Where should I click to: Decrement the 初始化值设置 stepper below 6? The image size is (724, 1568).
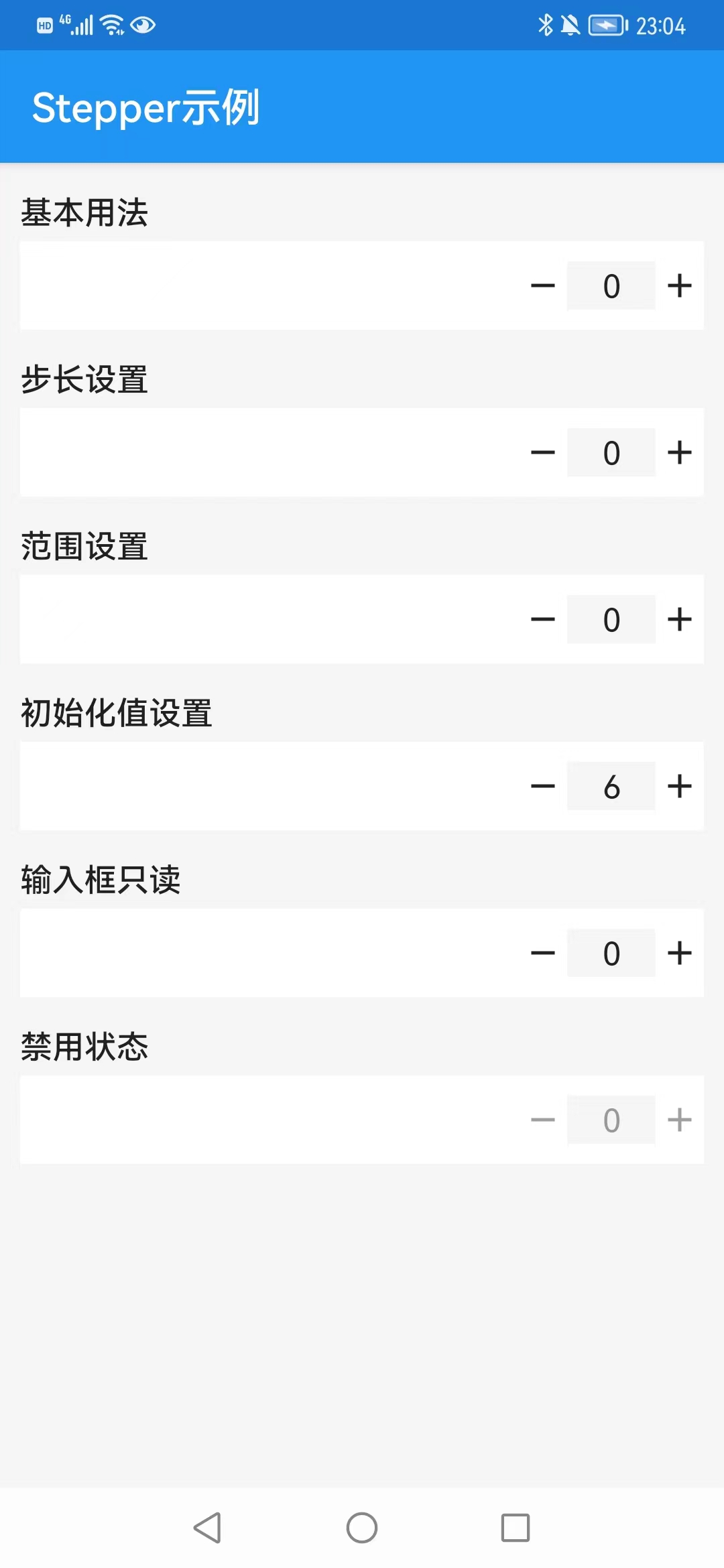542,786
